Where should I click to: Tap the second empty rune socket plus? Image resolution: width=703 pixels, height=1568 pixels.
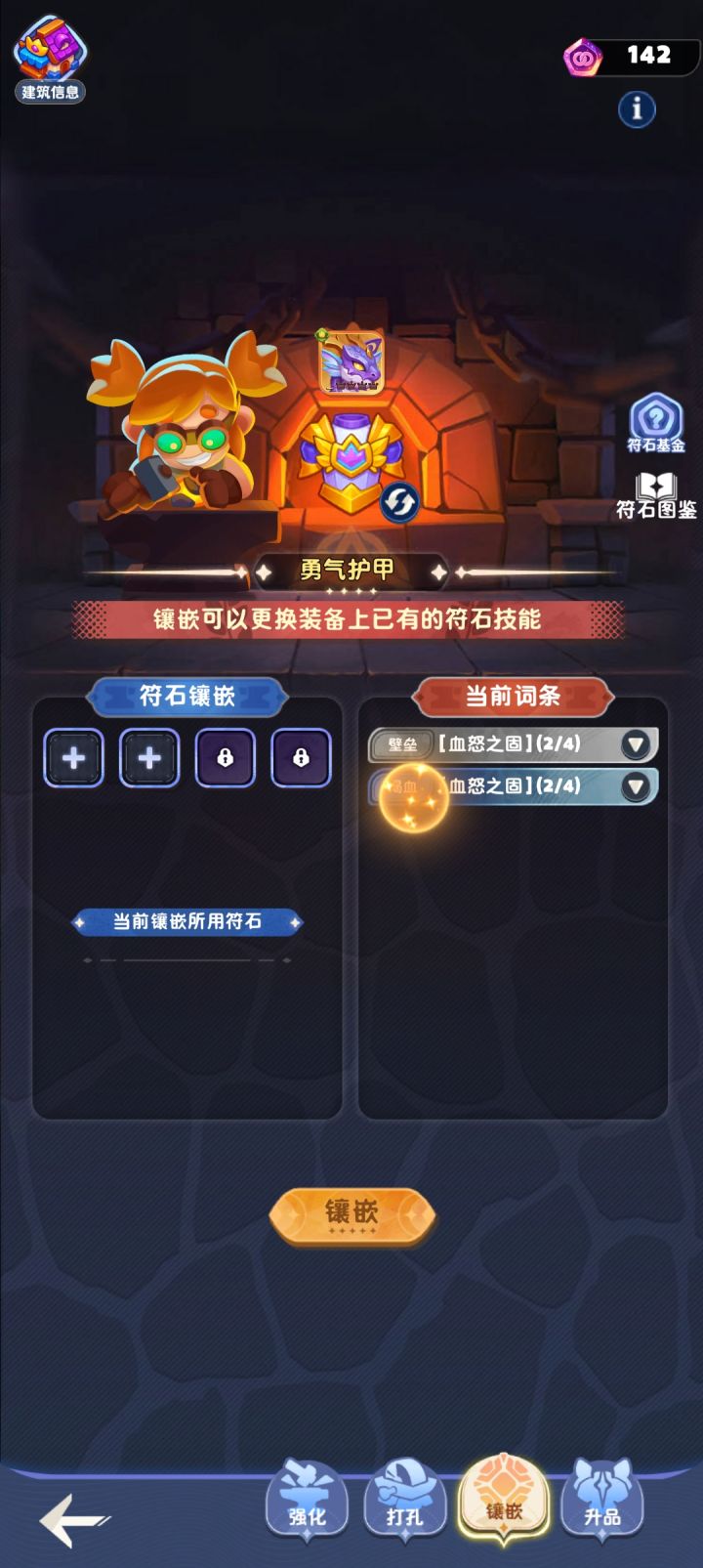(x=149, y=758)
